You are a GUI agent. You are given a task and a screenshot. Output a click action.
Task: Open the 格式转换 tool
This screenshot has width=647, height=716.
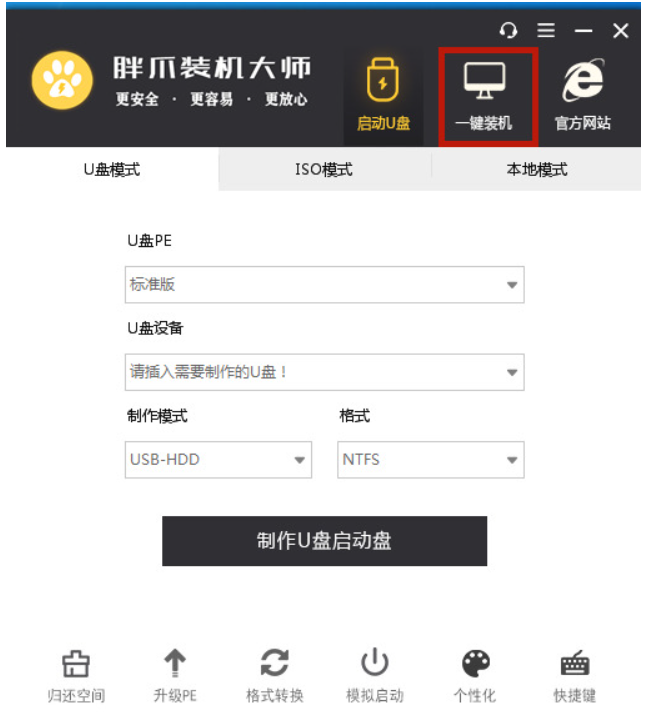click(x=274, y=675)
